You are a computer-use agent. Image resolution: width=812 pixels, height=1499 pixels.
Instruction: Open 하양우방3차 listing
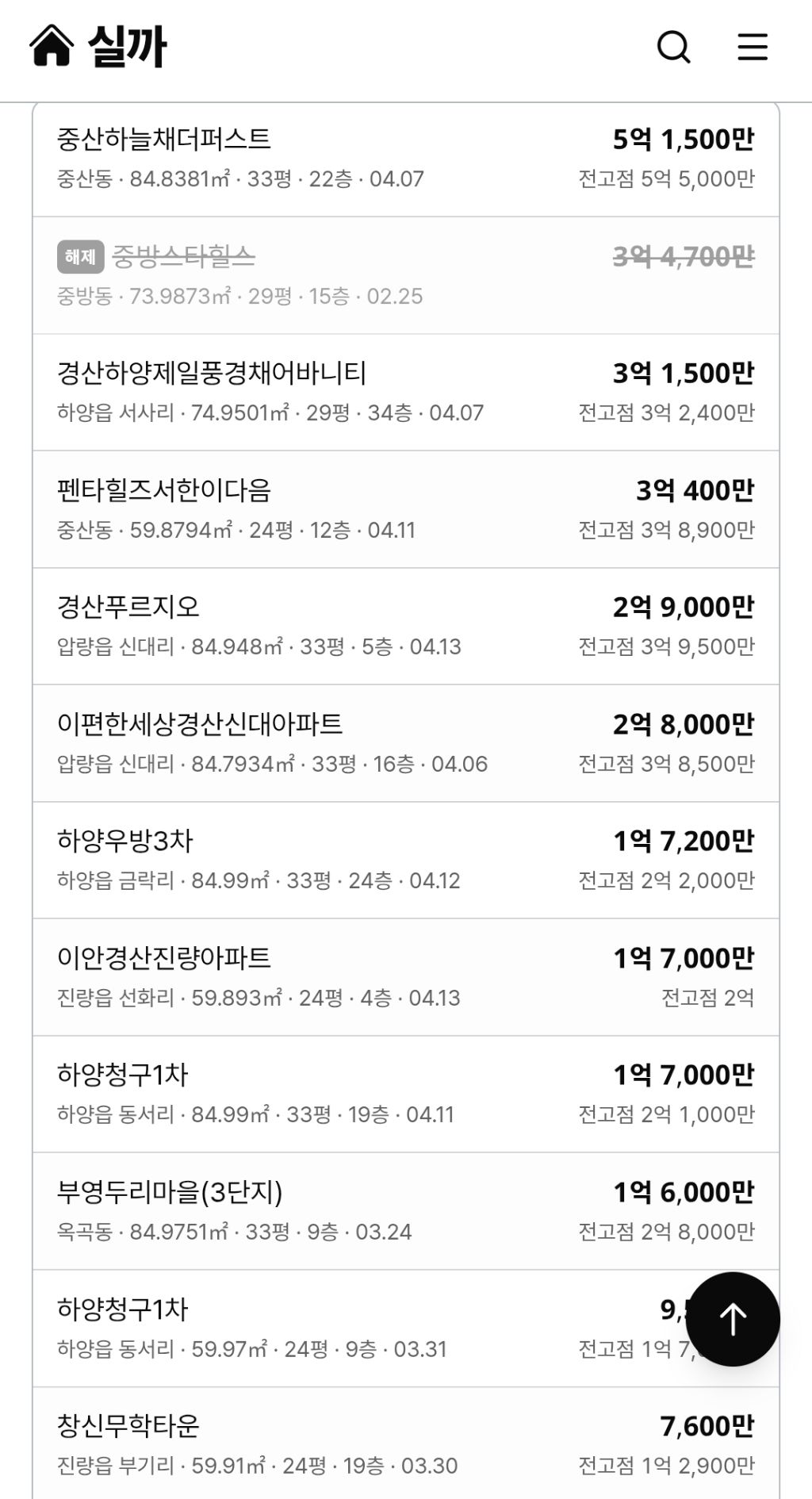point(406,861)
